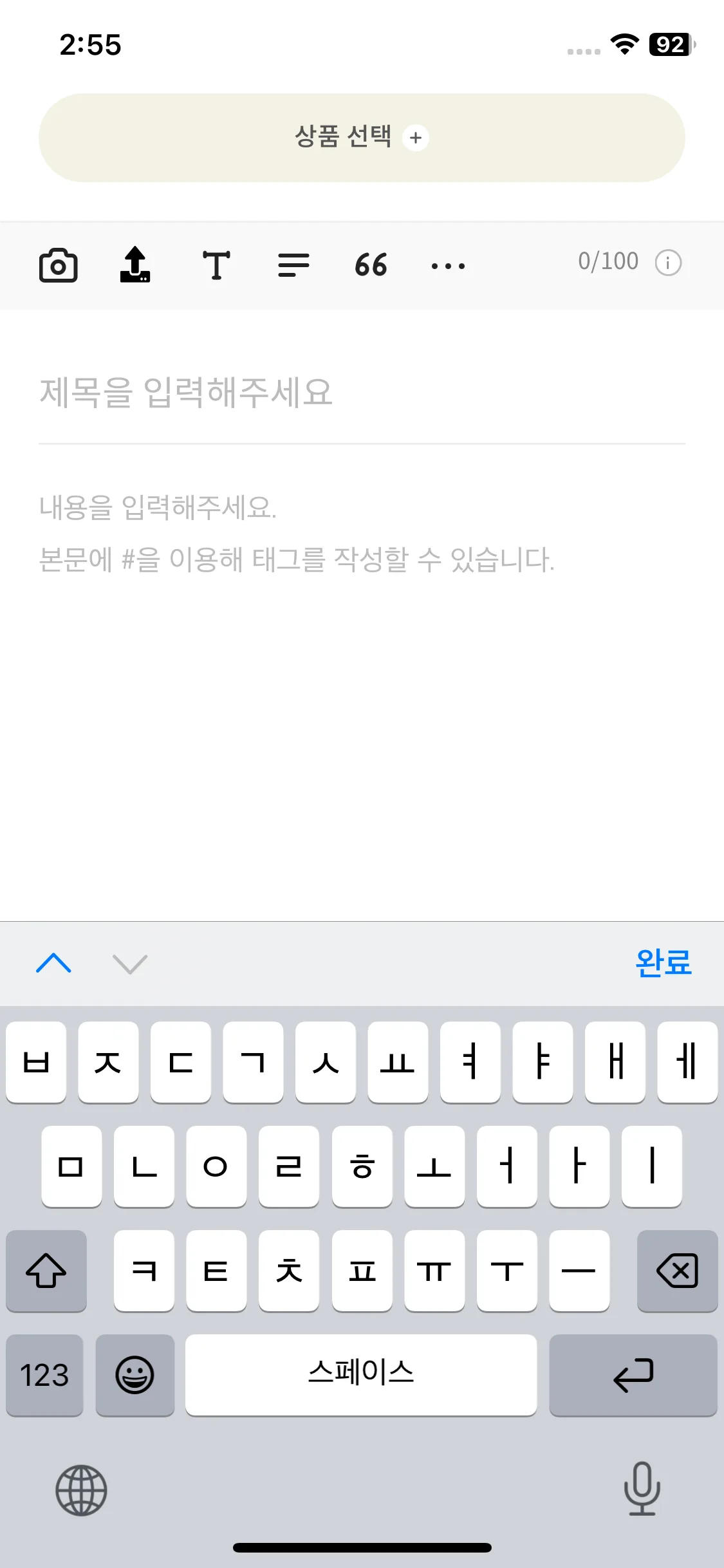This screenshot has height=1568, width=724.
Task: Start dictation with the microphone
Action: [x=642, y=1489]
